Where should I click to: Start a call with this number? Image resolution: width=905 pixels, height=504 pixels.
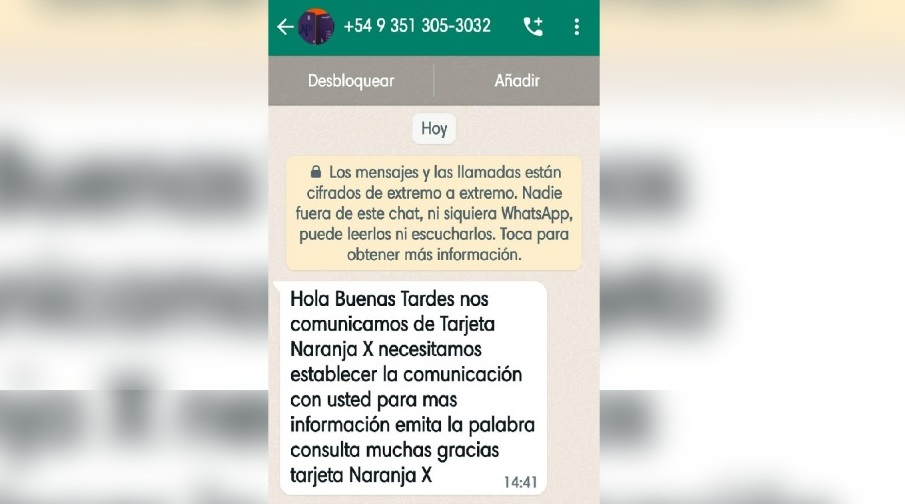533,27
